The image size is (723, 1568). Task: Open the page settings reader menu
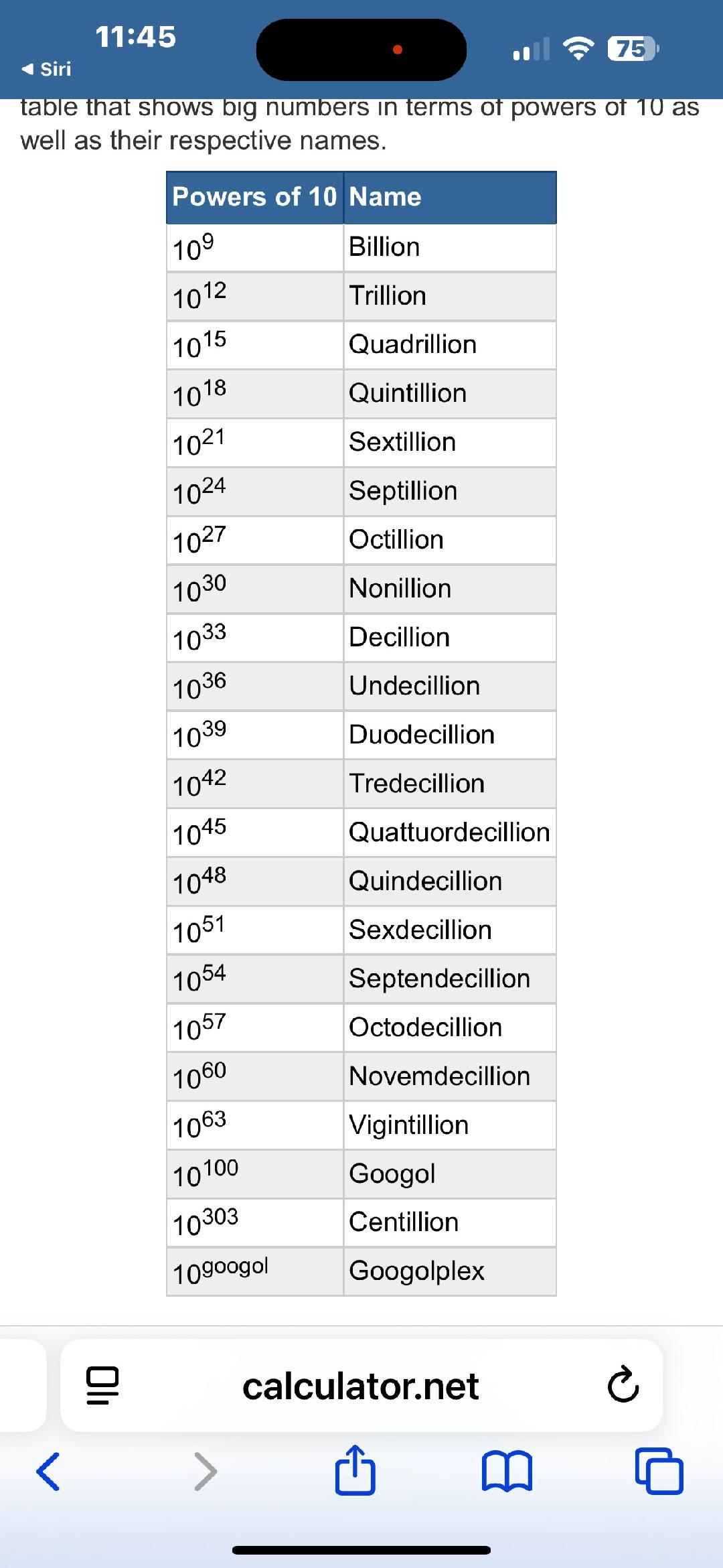click(x=102, y=1384)
